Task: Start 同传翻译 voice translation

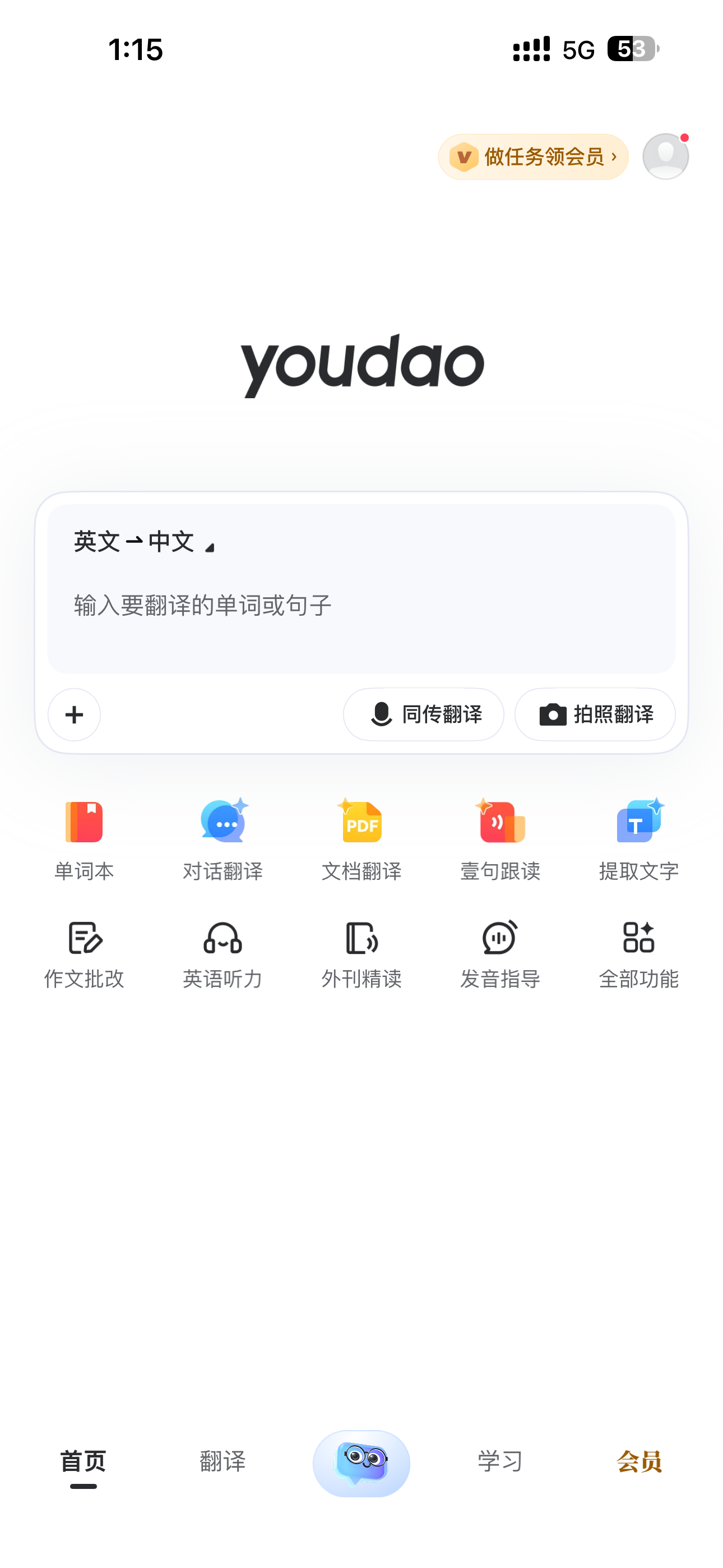Action: pyautogui.click(x=424, y=714)
